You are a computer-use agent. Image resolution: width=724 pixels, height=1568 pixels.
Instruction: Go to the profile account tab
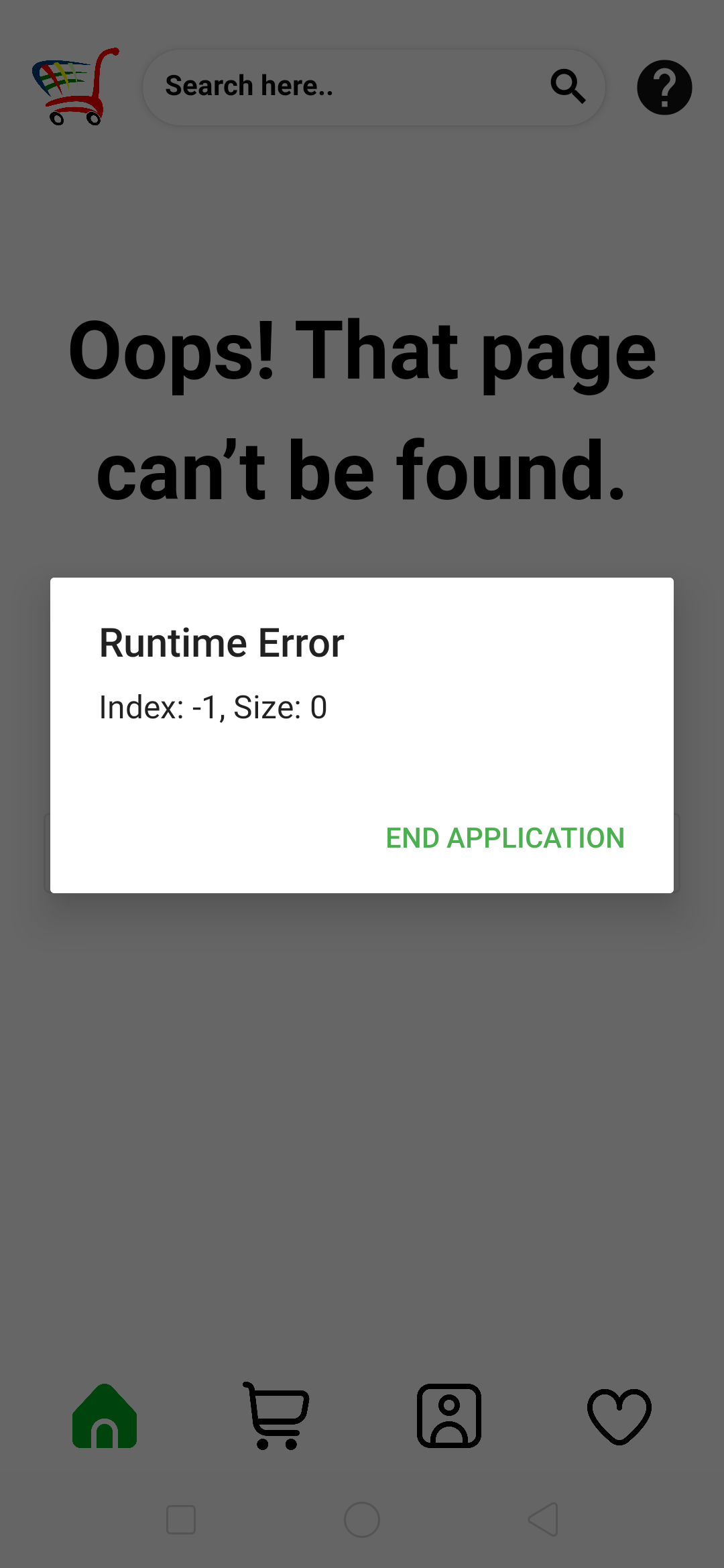[x=449, y=1415]
